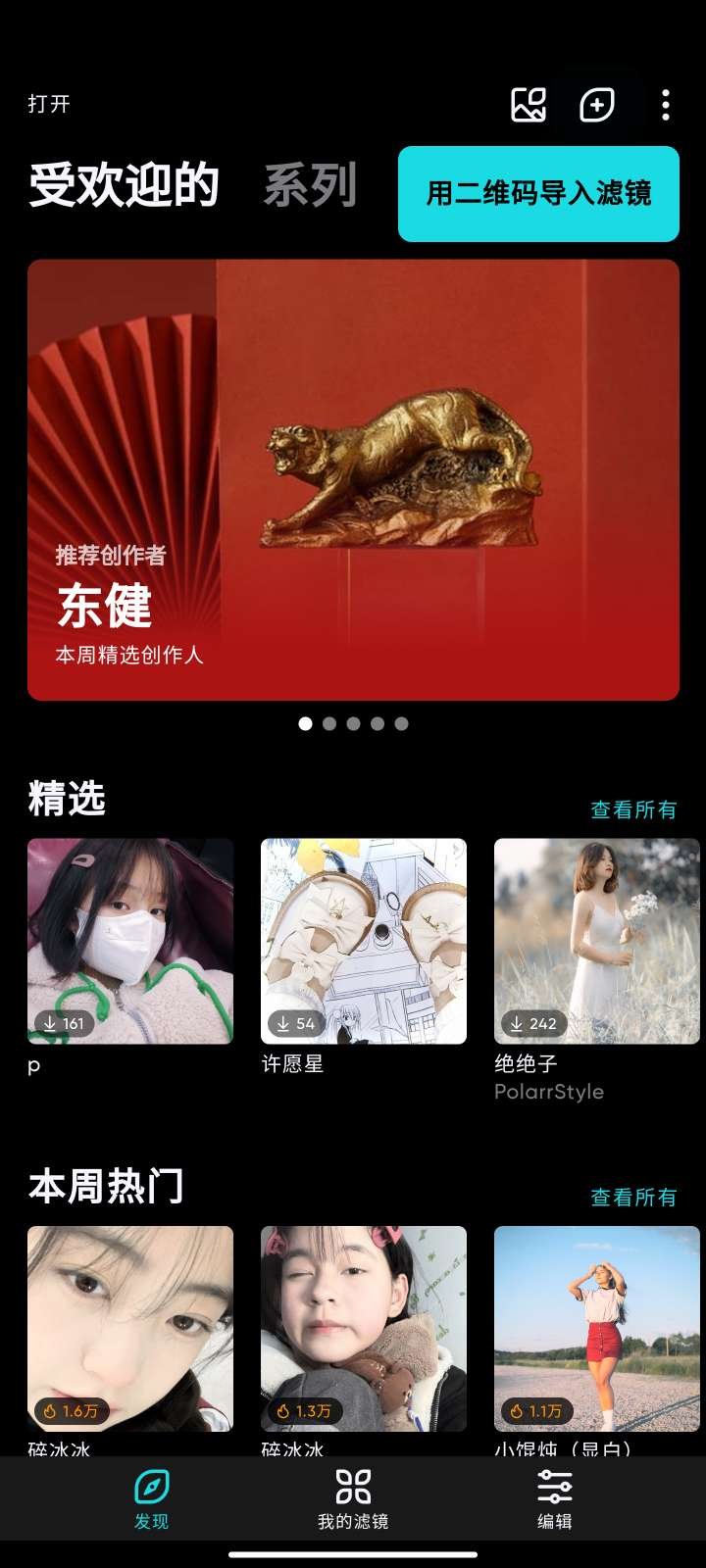Screen dimensions: 706x1568
Task: Open the 编辑 tab
Action: (x=554, y=1499)
